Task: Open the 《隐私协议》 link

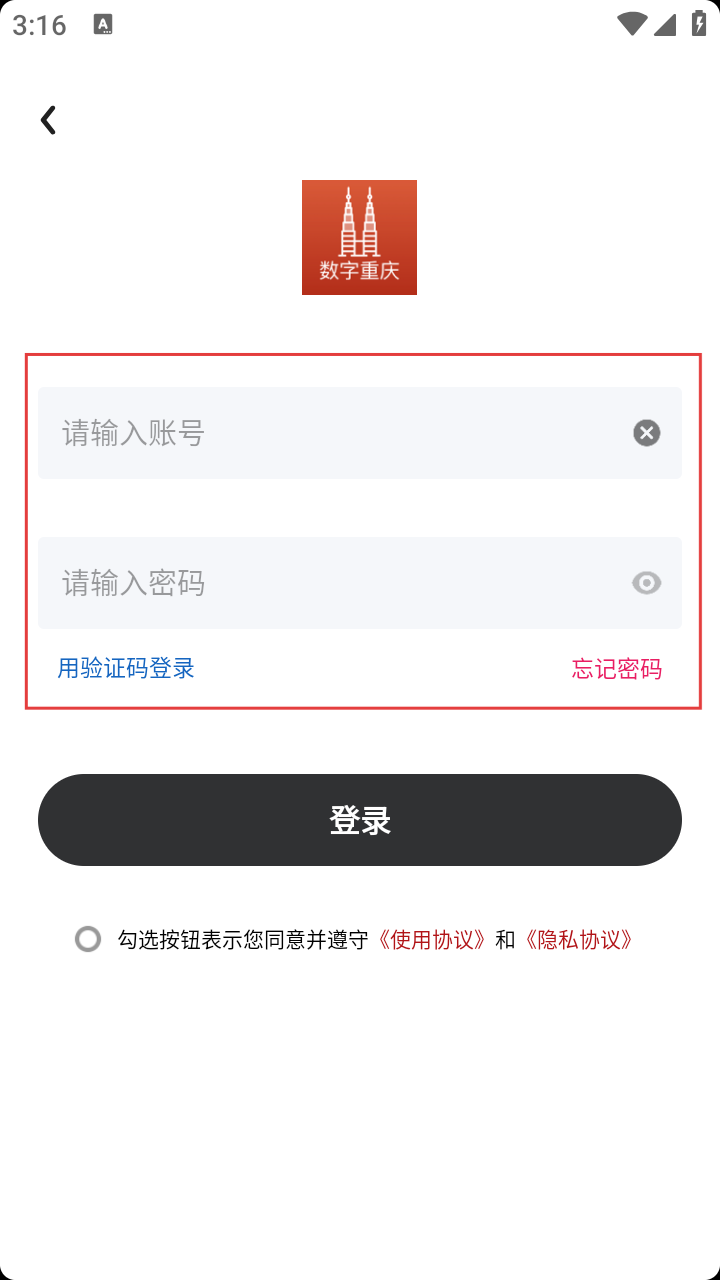Action: 579,940
